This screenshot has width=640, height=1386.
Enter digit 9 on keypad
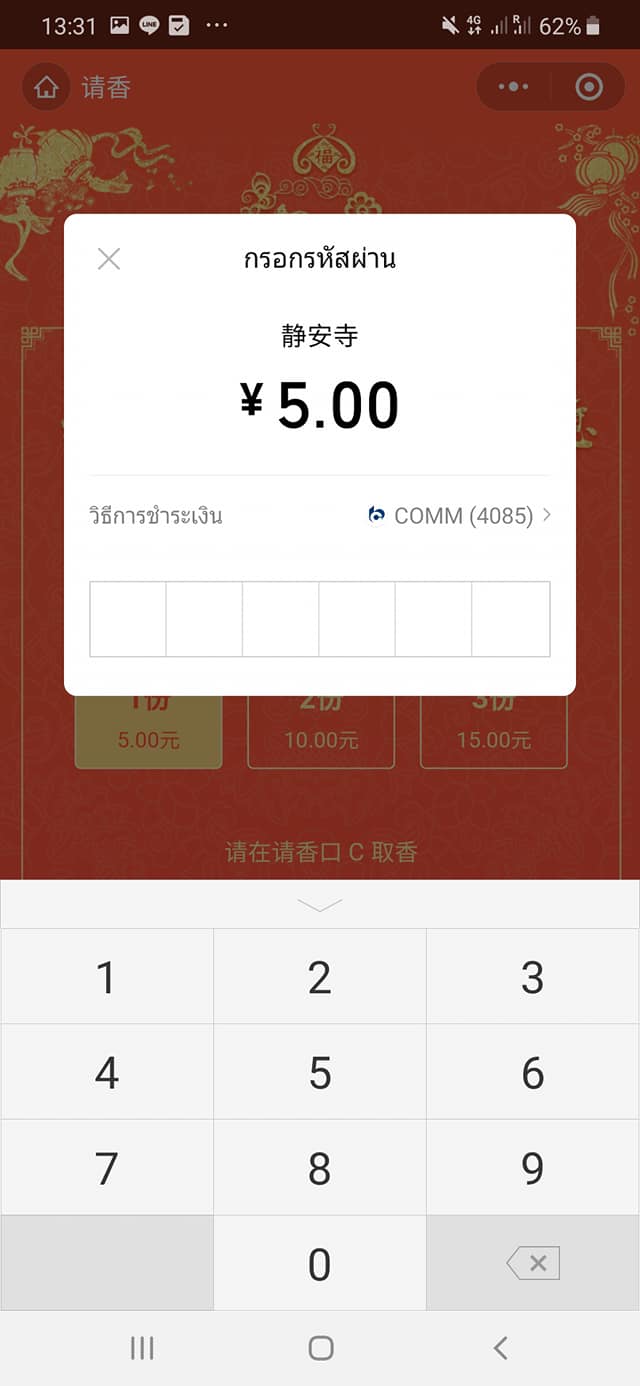point(532,1167)
